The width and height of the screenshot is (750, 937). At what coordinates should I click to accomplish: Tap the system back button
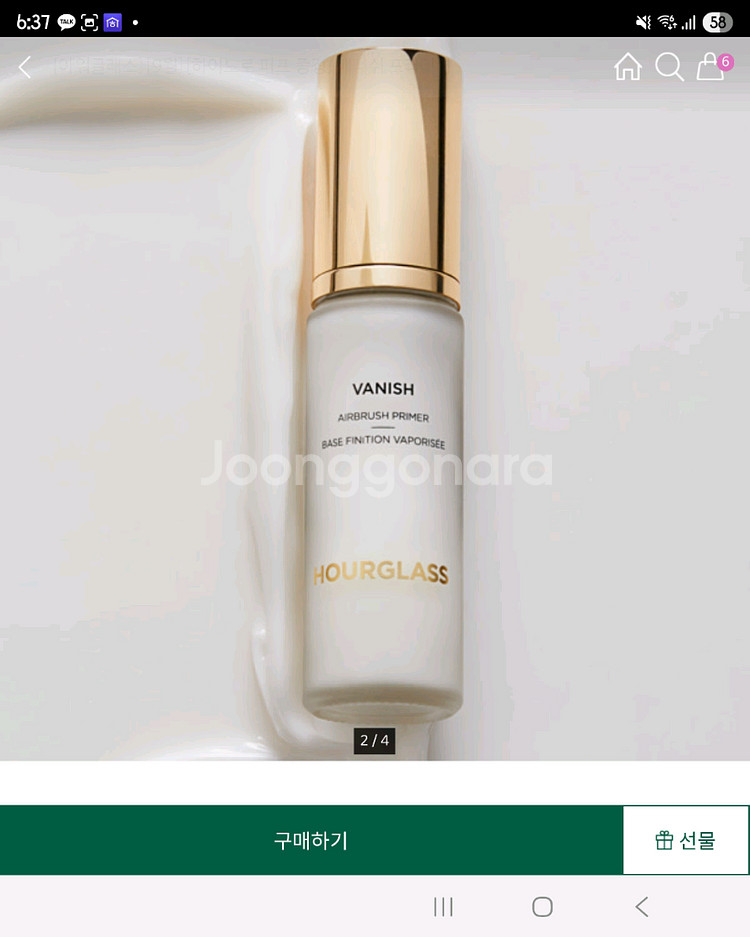[x=642, y=907]
